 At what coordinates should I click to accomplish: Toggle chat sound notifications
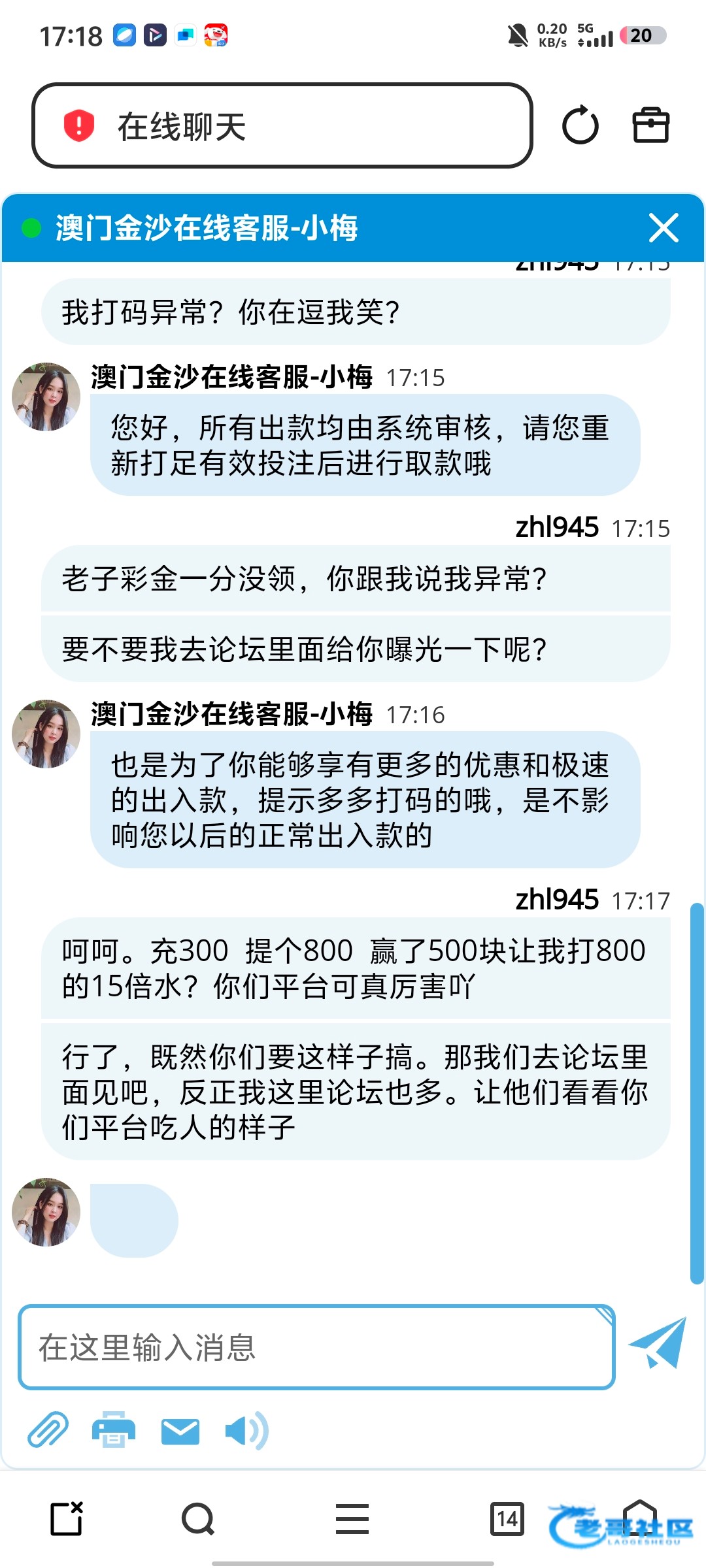246,1431
